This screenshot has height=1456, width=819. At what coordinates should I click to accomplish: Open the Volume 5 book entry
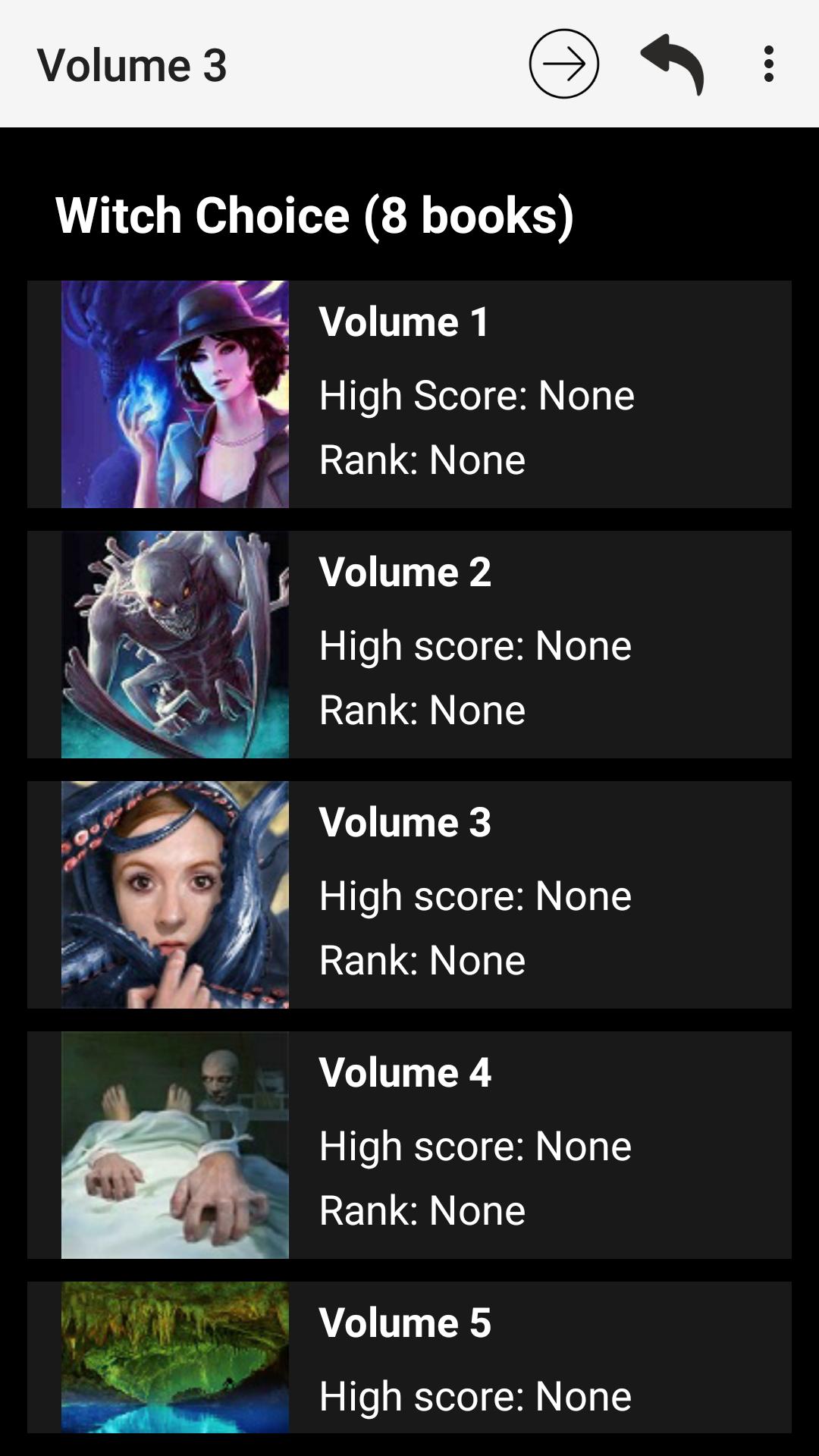coord(409,1357)
